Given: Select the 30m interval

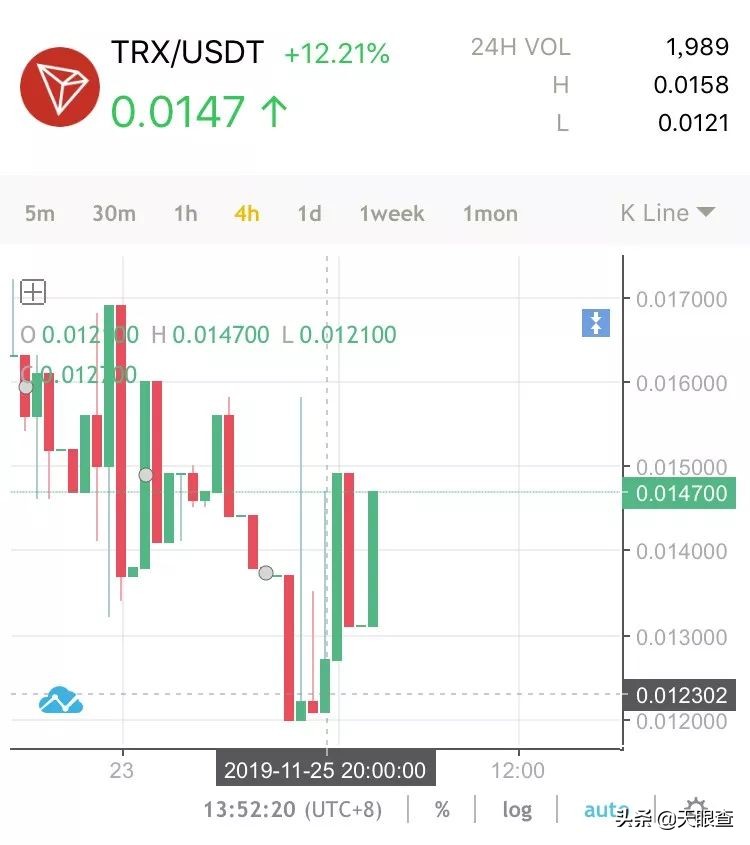Looking at the screenshot, I should point(114,213).
